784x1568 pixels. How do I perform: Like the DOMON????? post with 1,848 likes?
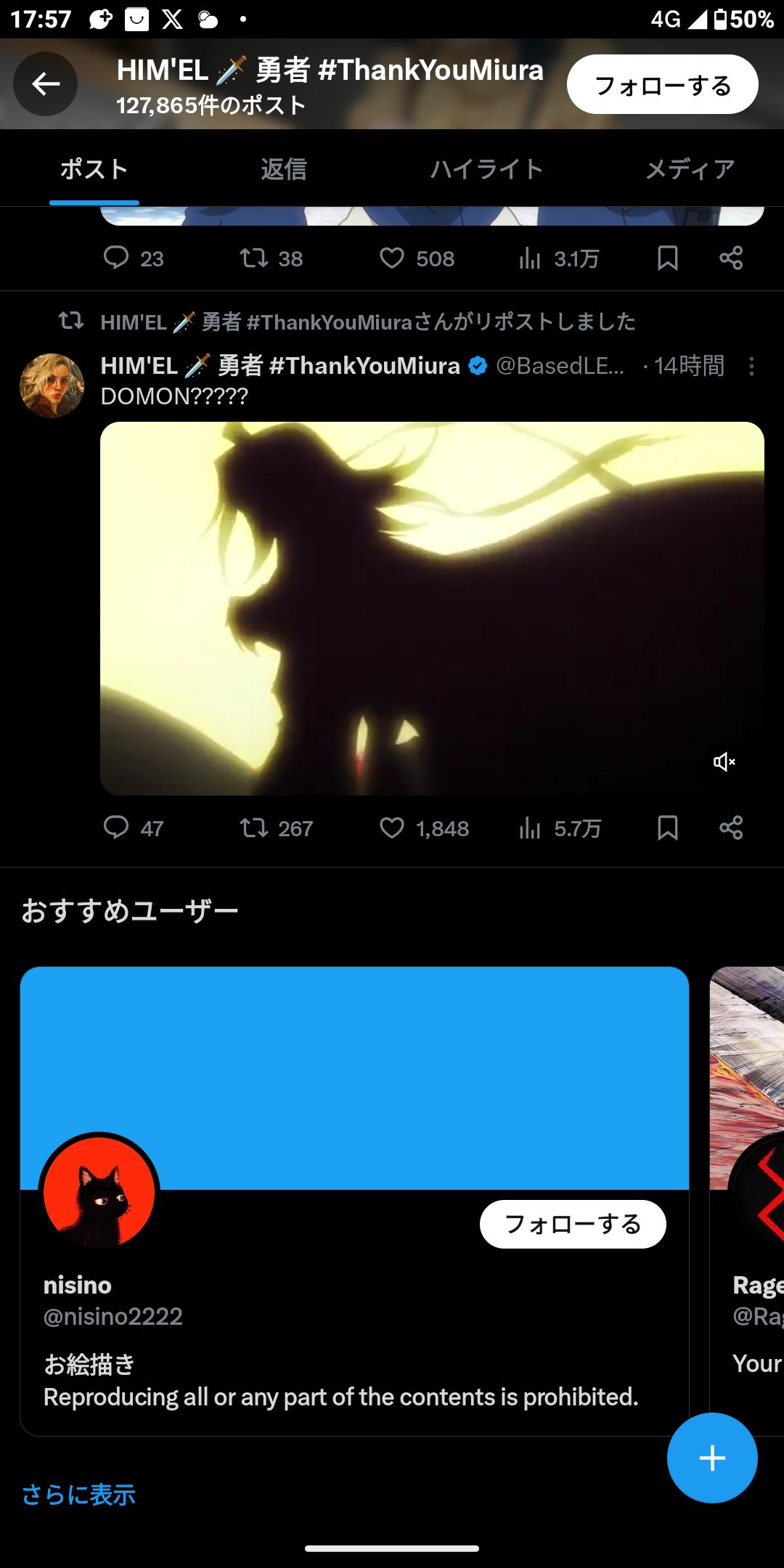392,828
